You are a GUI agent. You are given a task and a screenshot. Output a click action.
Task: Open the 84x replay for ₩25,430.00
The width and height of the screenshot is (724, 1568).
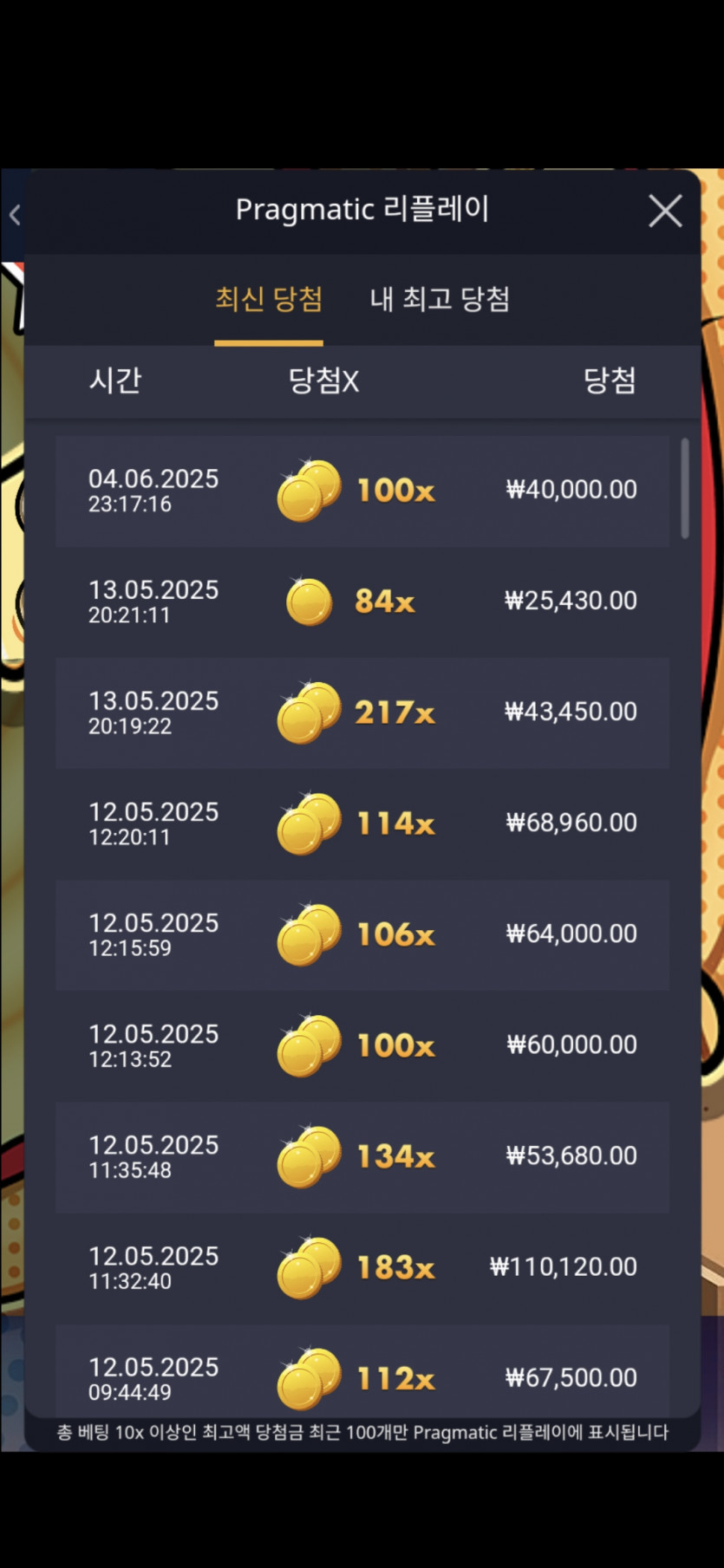[x=362, y=602]
